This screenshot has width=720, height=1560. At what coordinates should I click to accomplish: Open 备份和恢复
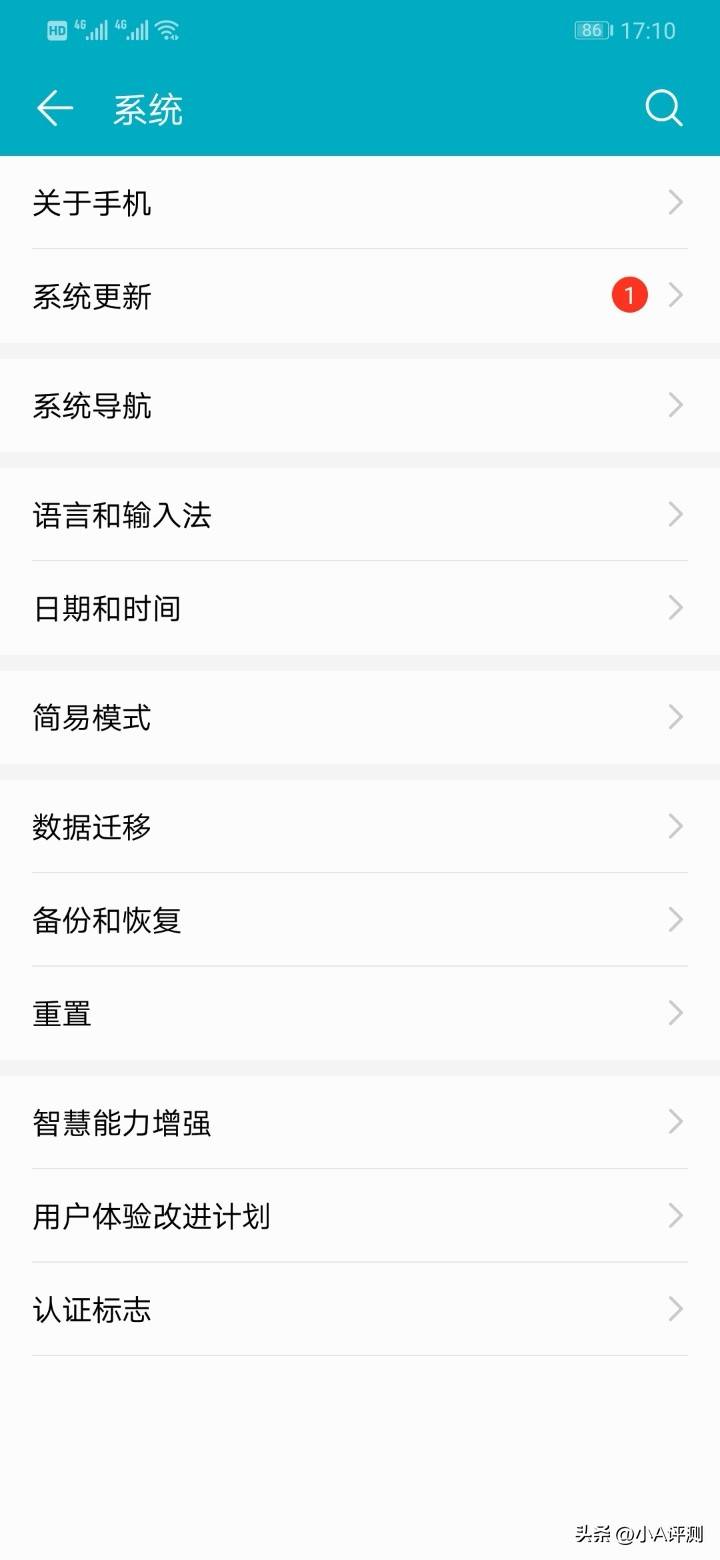click(x=360, y=920)
